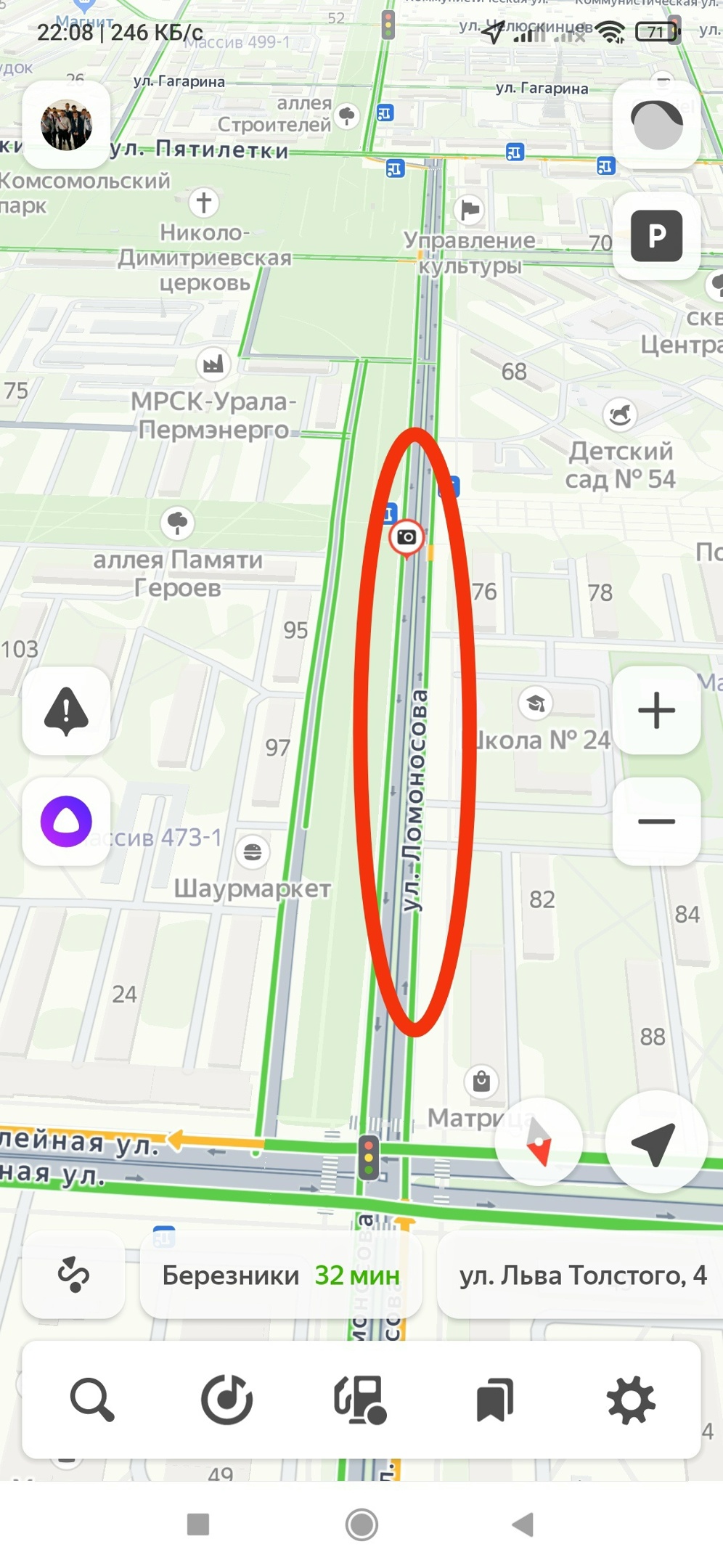Open saved bookmarks
Screen dimensions: 723x1568
coord(495,1399)
